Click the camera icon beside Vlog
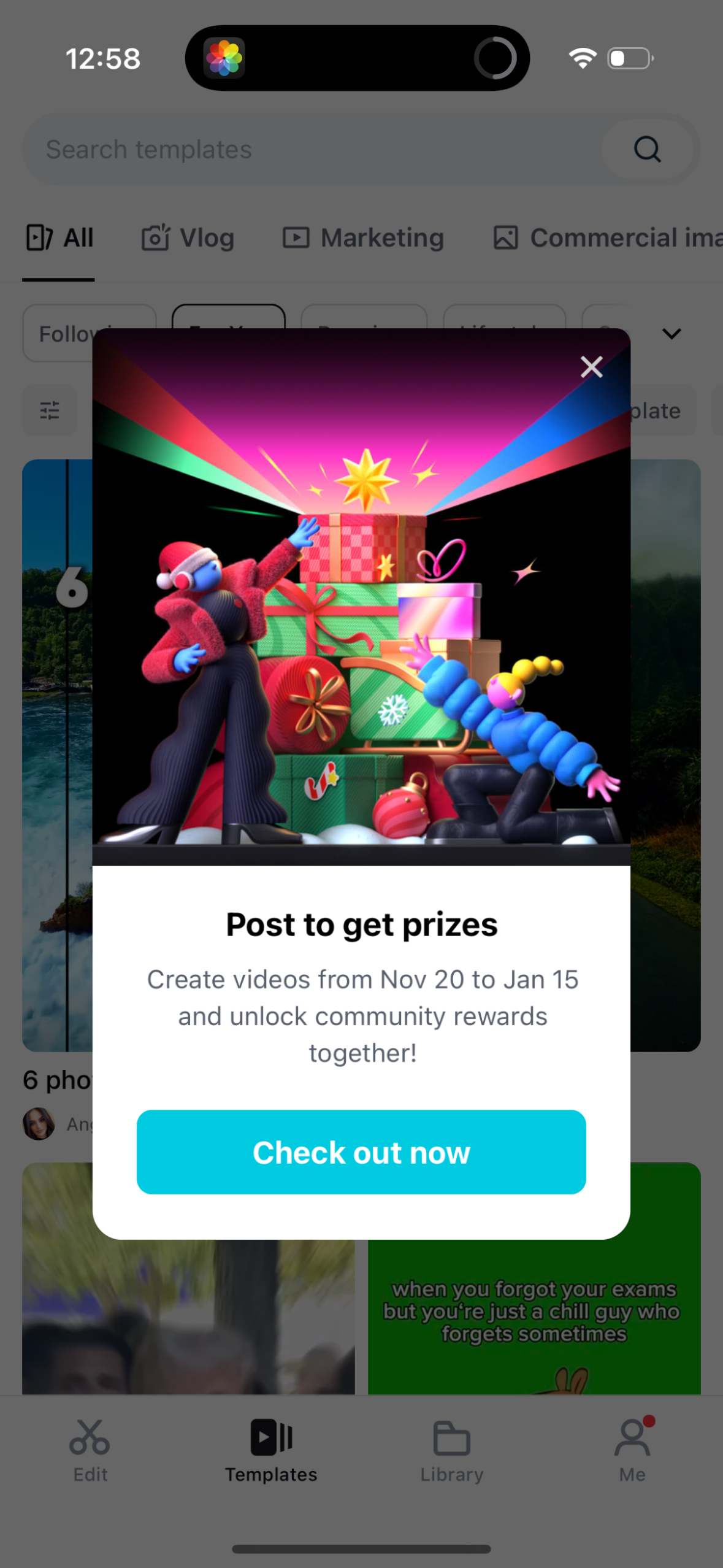 click(157, 238)
